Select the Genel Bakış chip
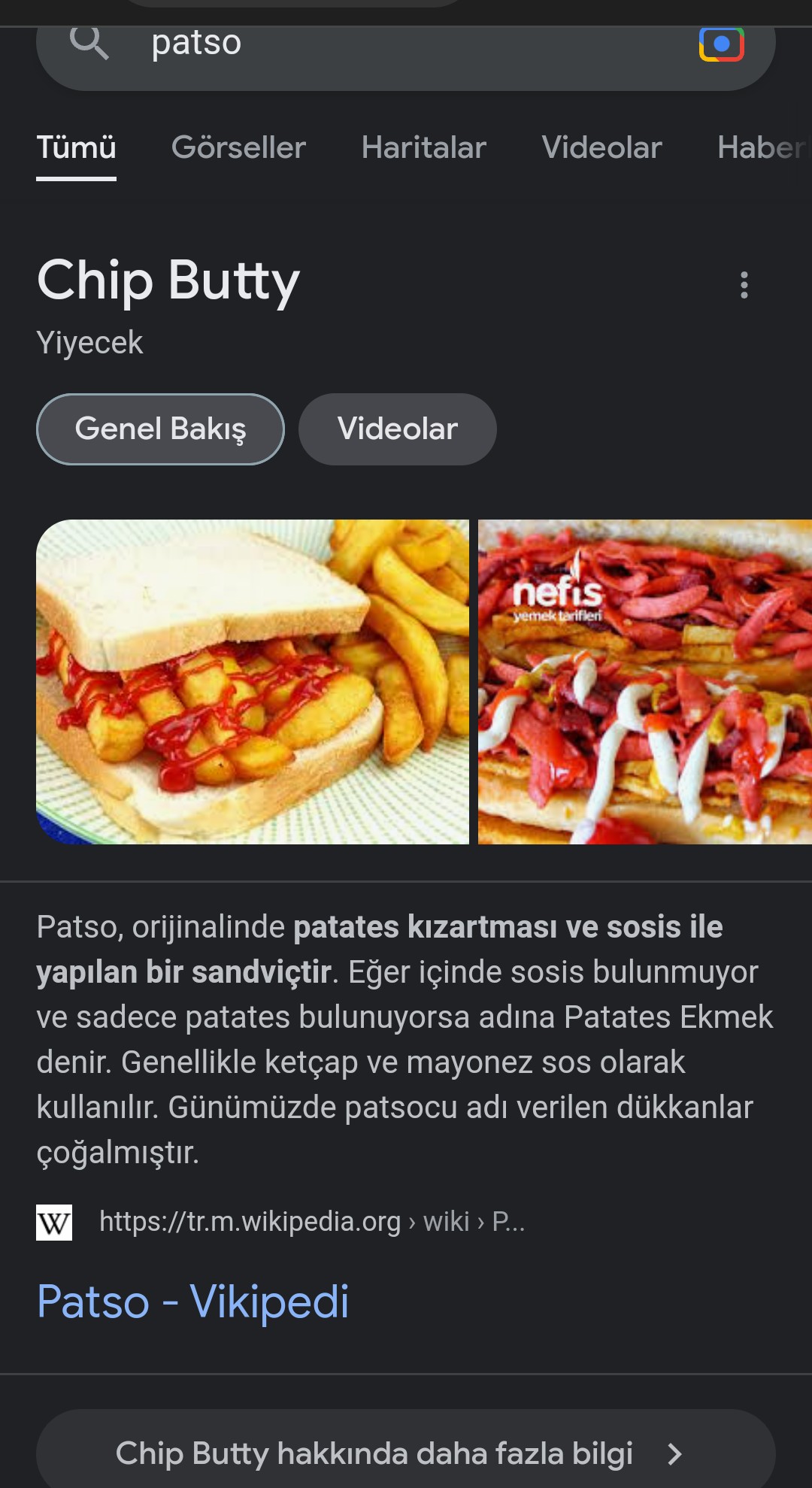Viewport: 812px width, 1488px height. (x=160, y=429)
